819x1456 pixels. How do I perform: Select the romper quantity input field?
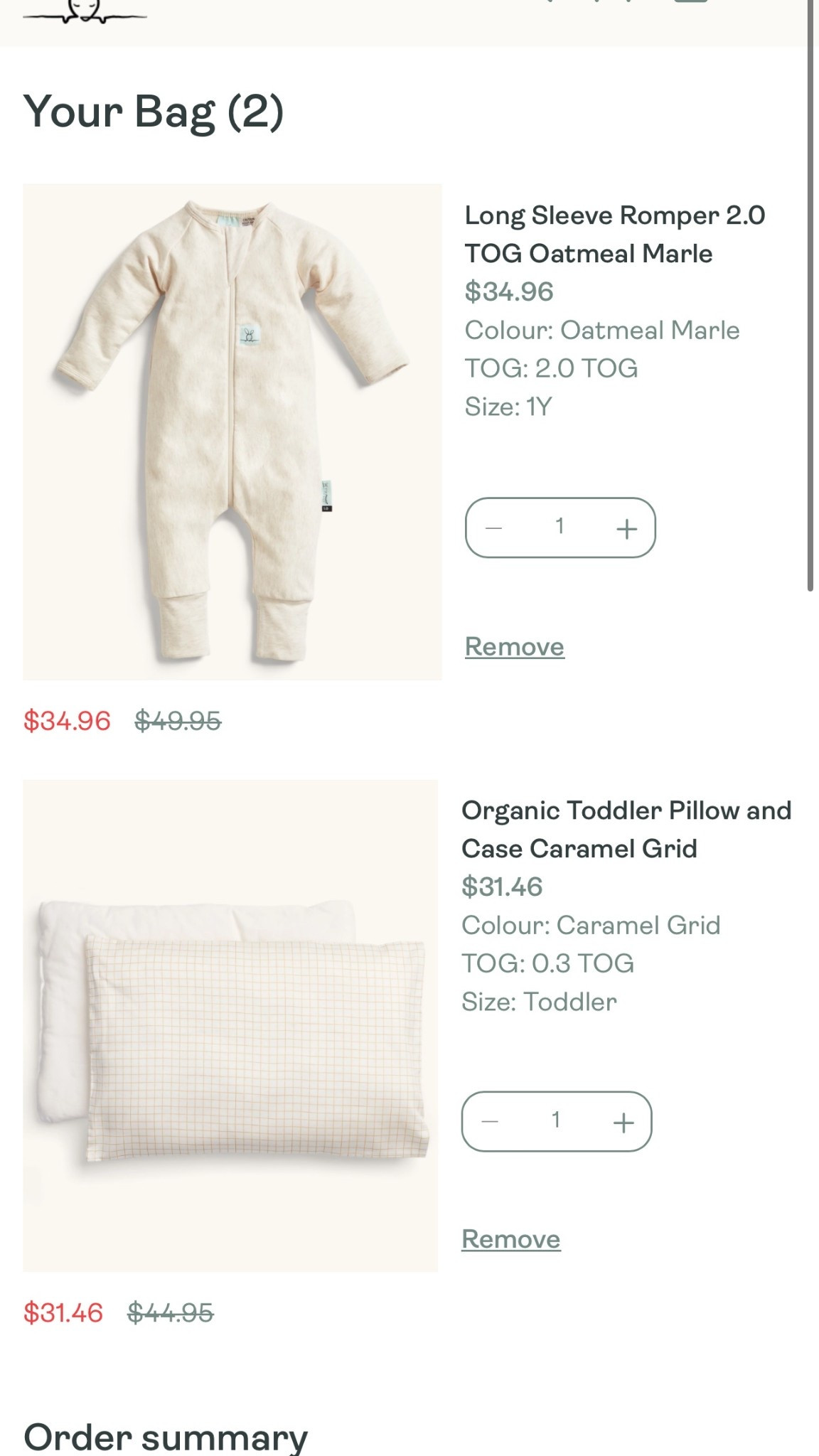point(561,526)
